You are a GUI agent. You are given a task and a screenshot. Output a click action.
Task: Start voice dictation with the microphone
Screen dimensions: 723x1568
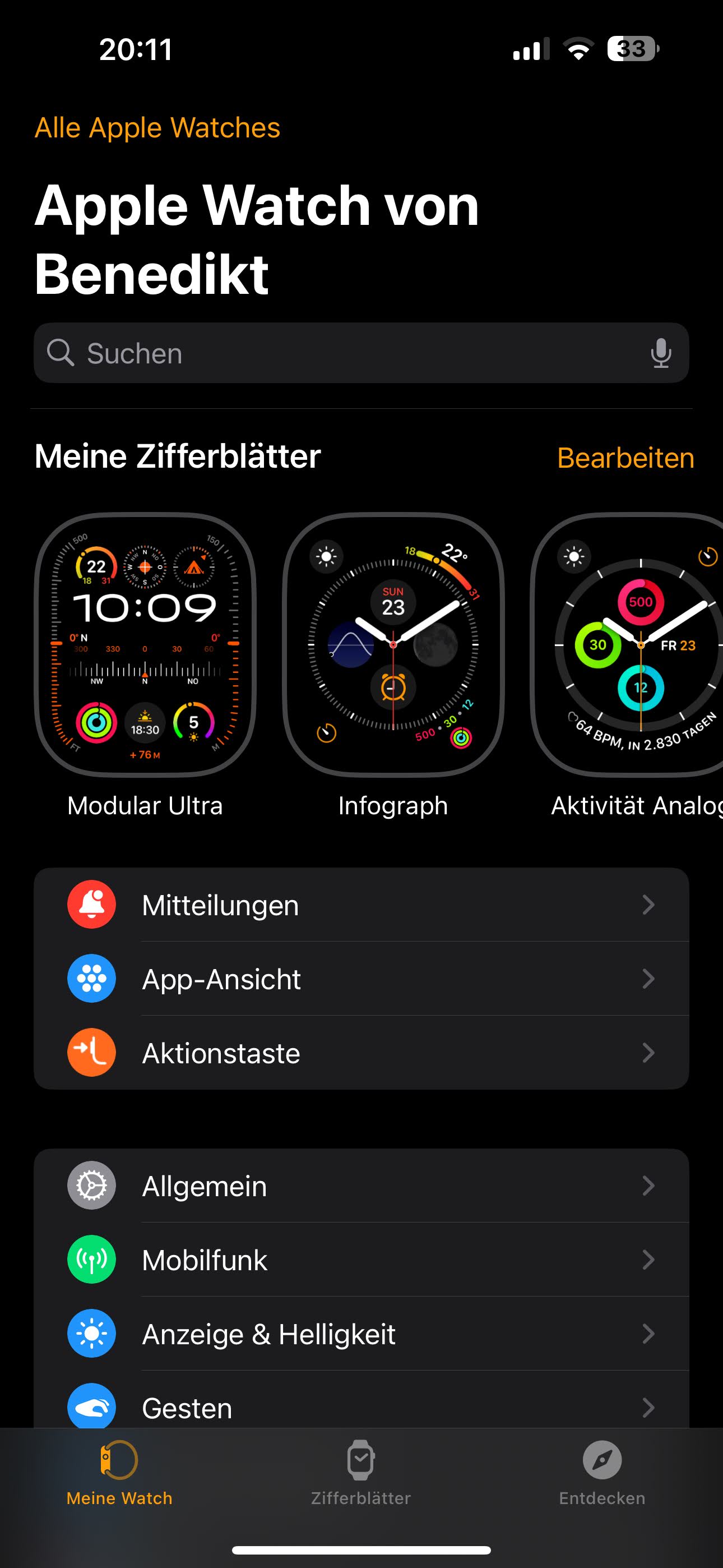660,353
